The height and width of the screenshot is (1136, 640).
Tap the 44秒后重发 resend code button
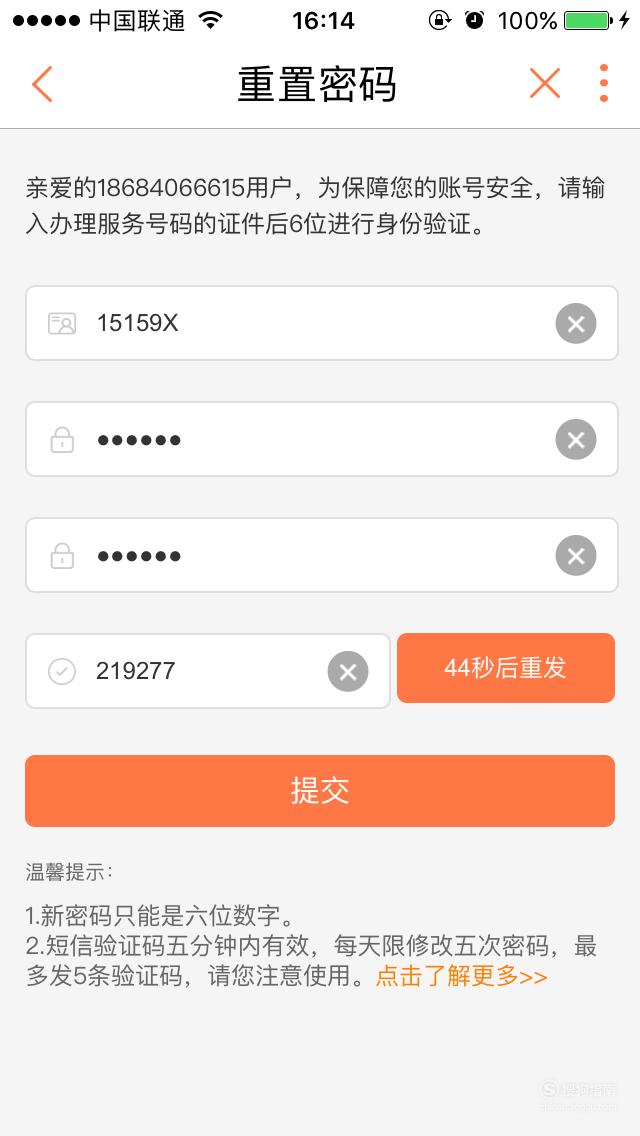click(506, 668)
